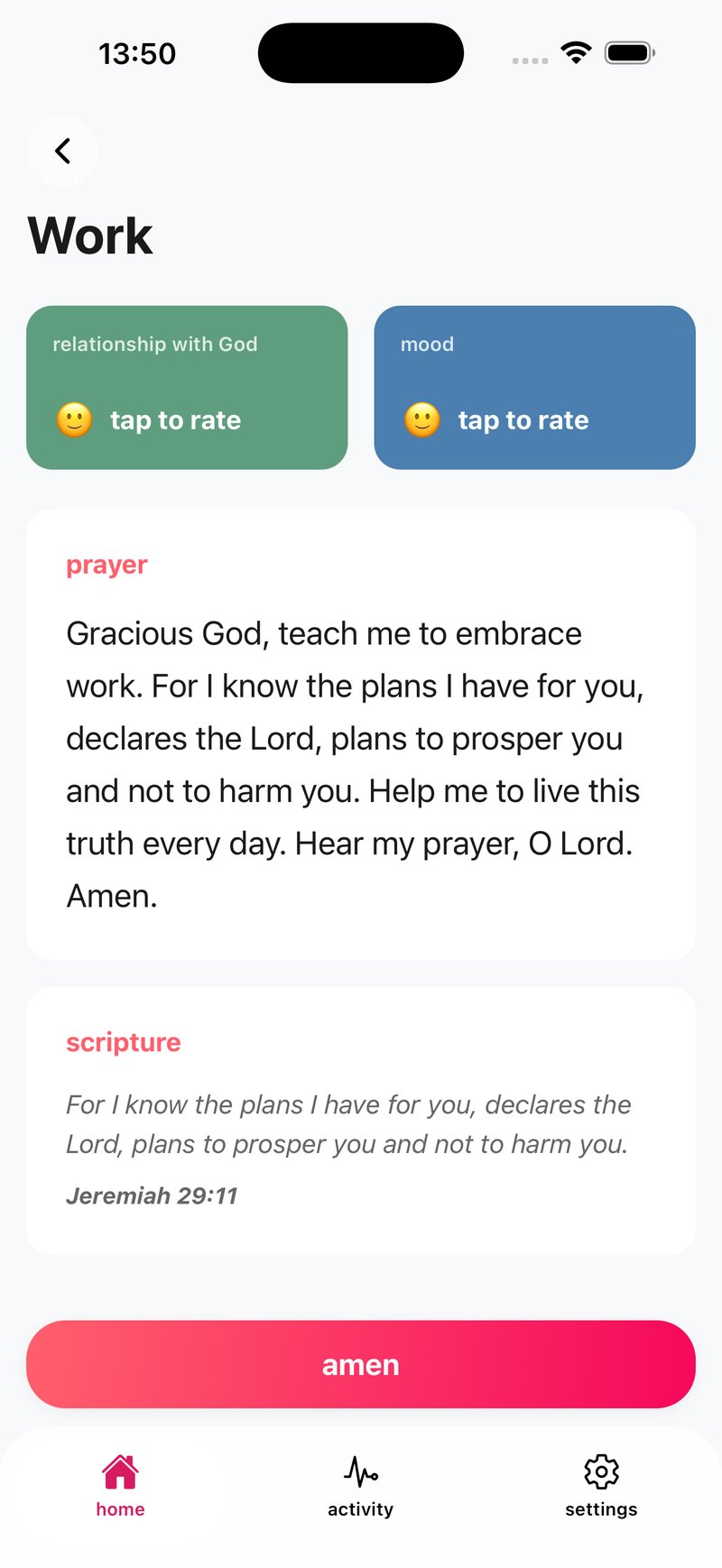Open the activity tab
This screenshot has width=722, height=1568.
360,1485
